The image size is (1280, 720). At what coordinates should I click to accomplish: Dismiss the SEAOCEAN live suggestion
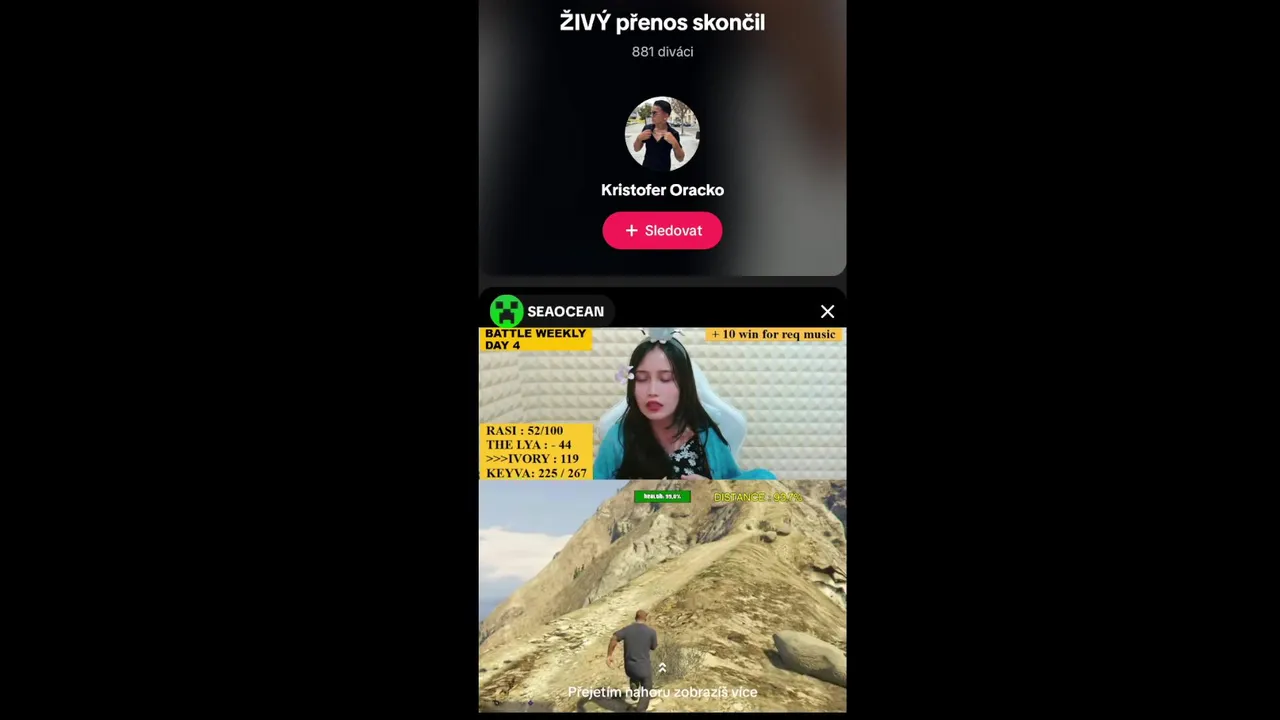827,312
